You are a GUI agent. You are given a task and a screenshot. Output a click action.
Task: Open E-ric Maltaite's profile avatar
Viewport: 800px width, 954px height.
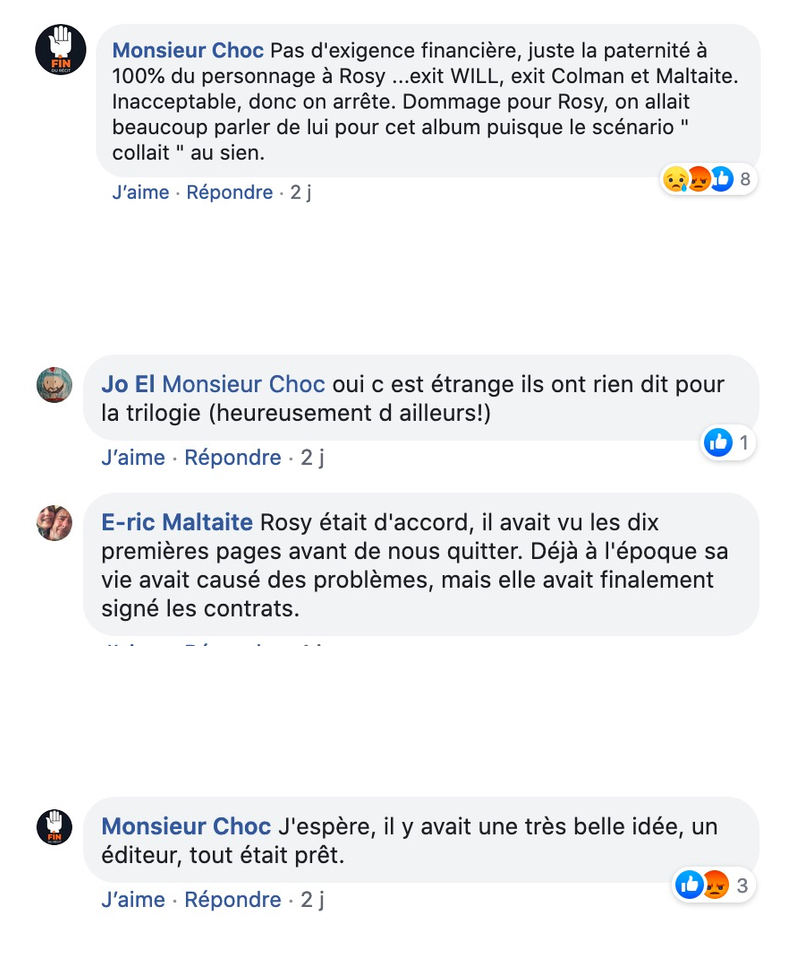(x=55, y=523)
